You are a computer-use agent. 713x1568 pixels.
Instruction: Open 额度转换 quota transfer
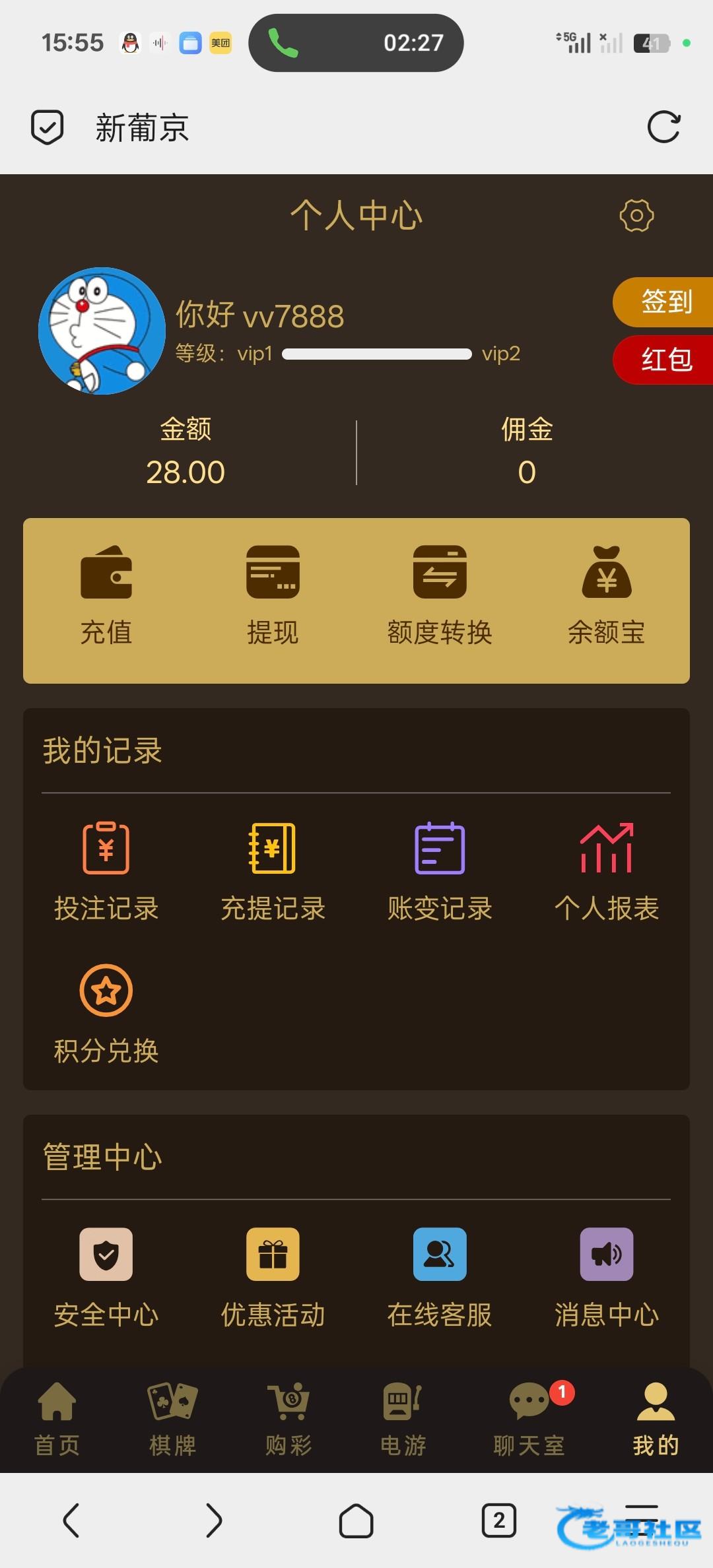click(x=440, y=594)
